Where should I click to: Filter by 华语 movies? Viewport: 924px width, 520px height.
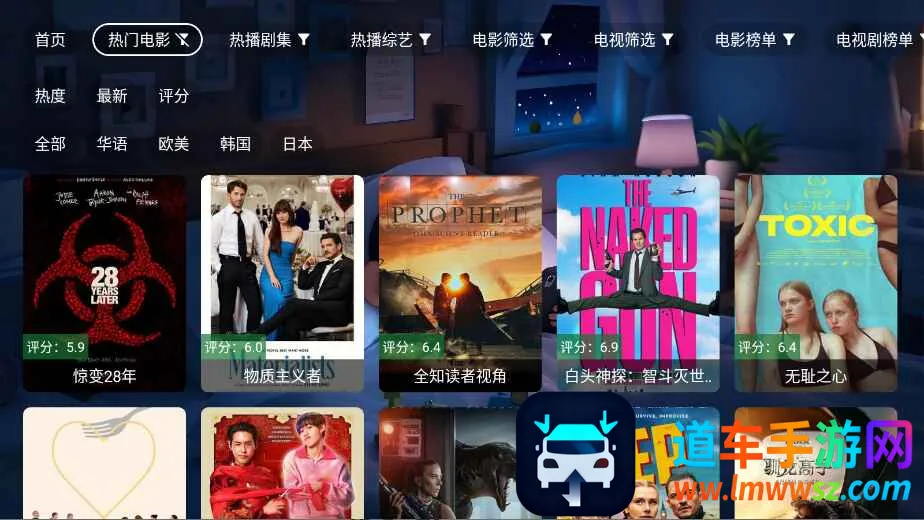(112, 144)
